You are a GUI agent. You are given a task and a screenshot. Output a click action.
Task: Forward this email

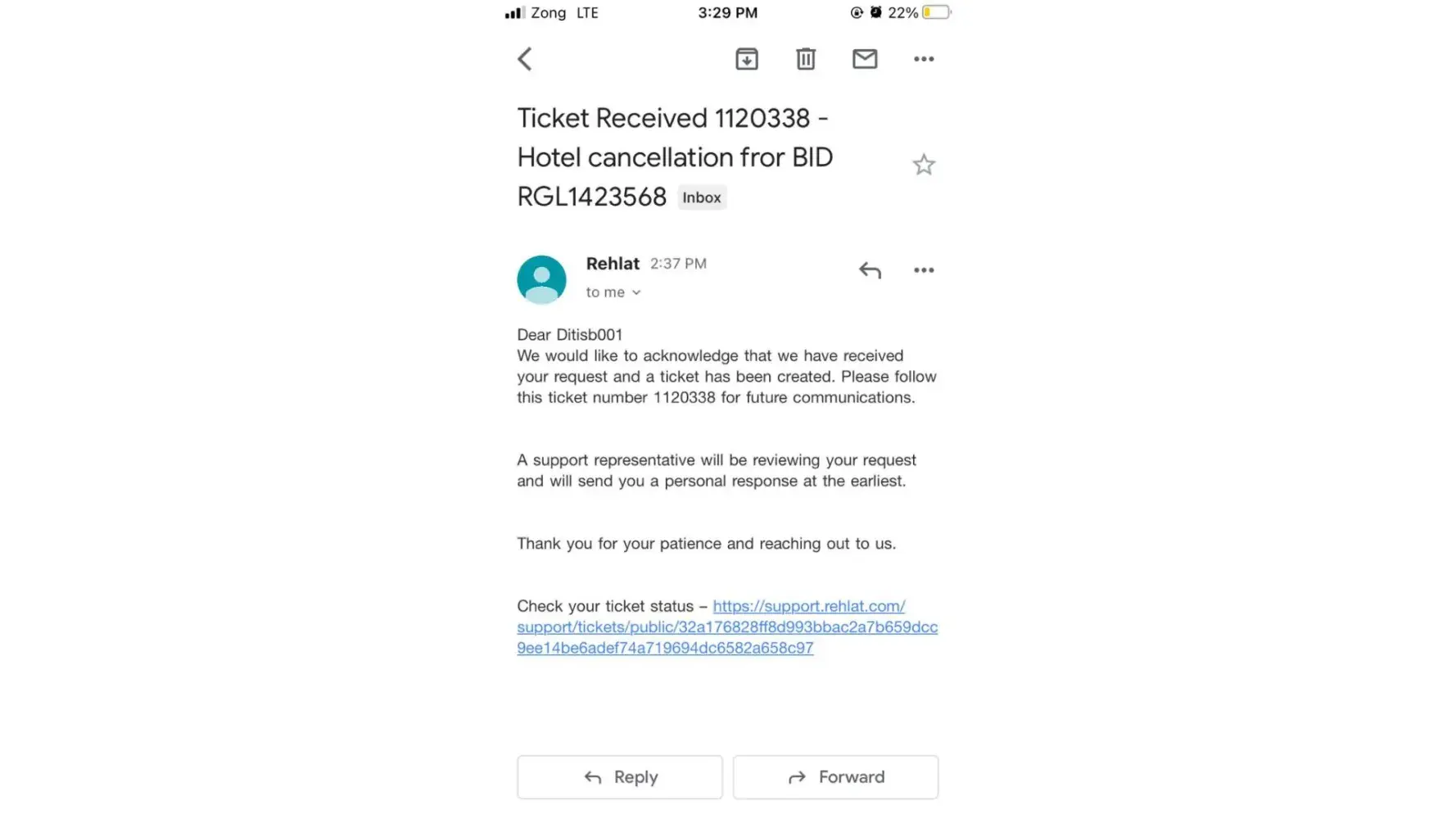tap(835, 777)
